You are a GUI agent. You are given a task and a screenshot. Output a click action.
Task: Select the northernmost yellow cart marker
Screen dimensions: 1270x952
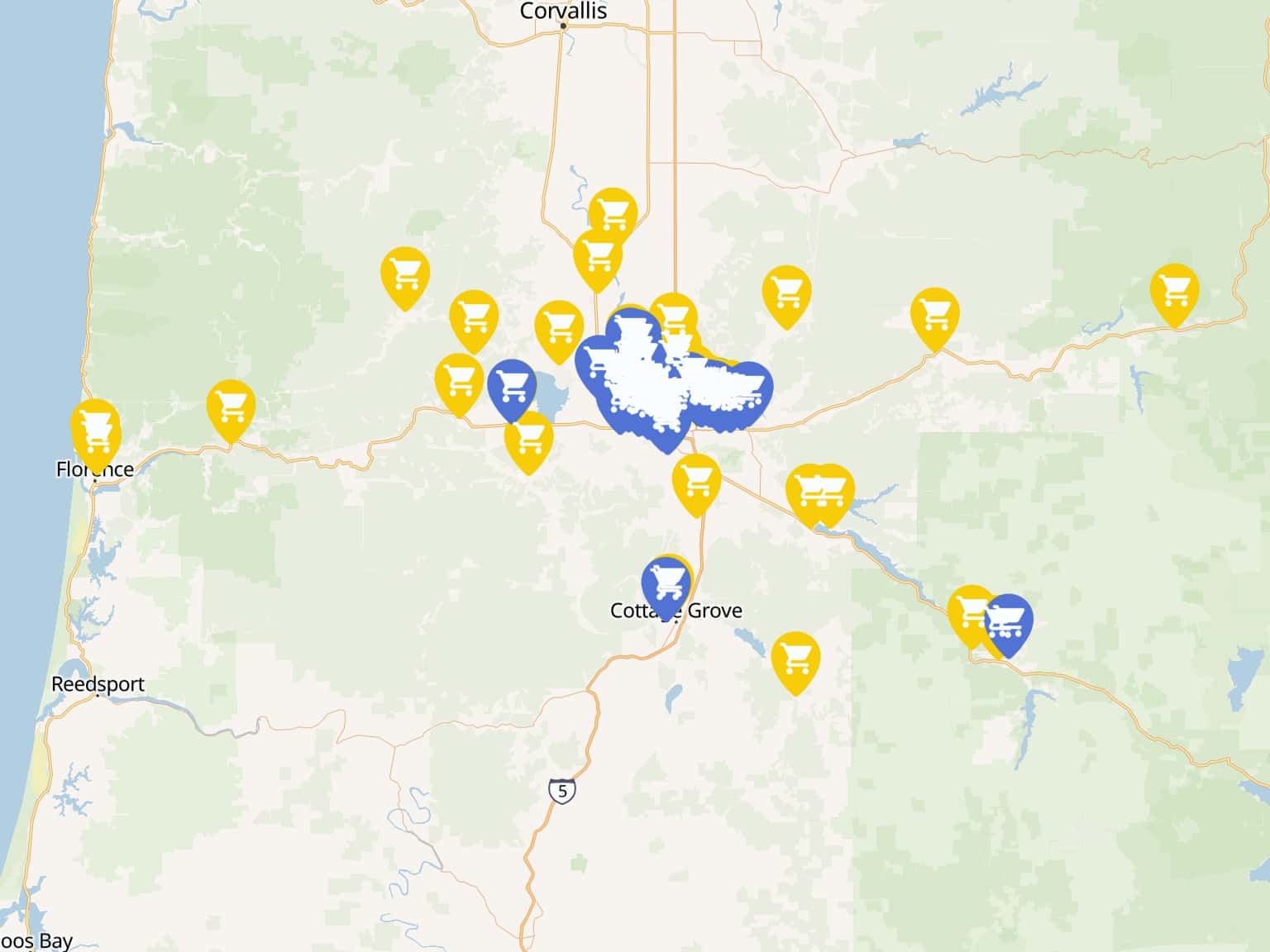[x=613, y=213]
